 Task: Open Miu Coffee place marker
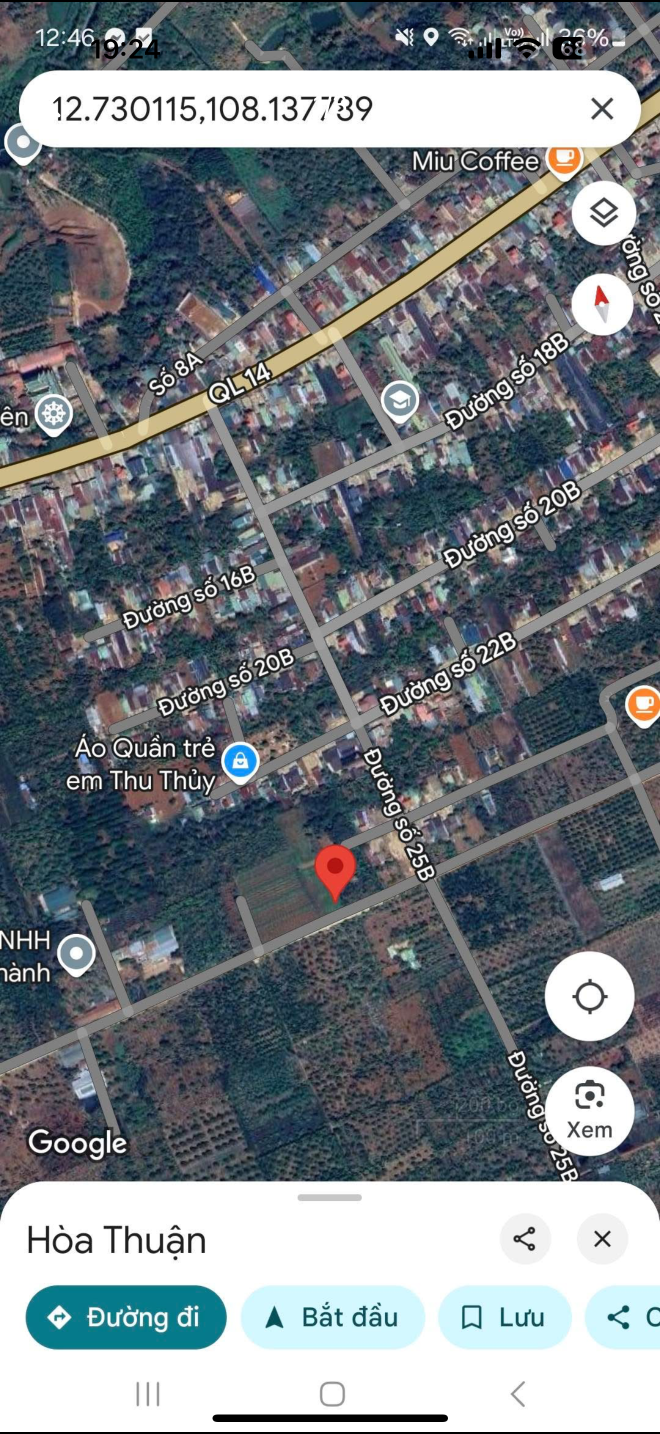564,158
